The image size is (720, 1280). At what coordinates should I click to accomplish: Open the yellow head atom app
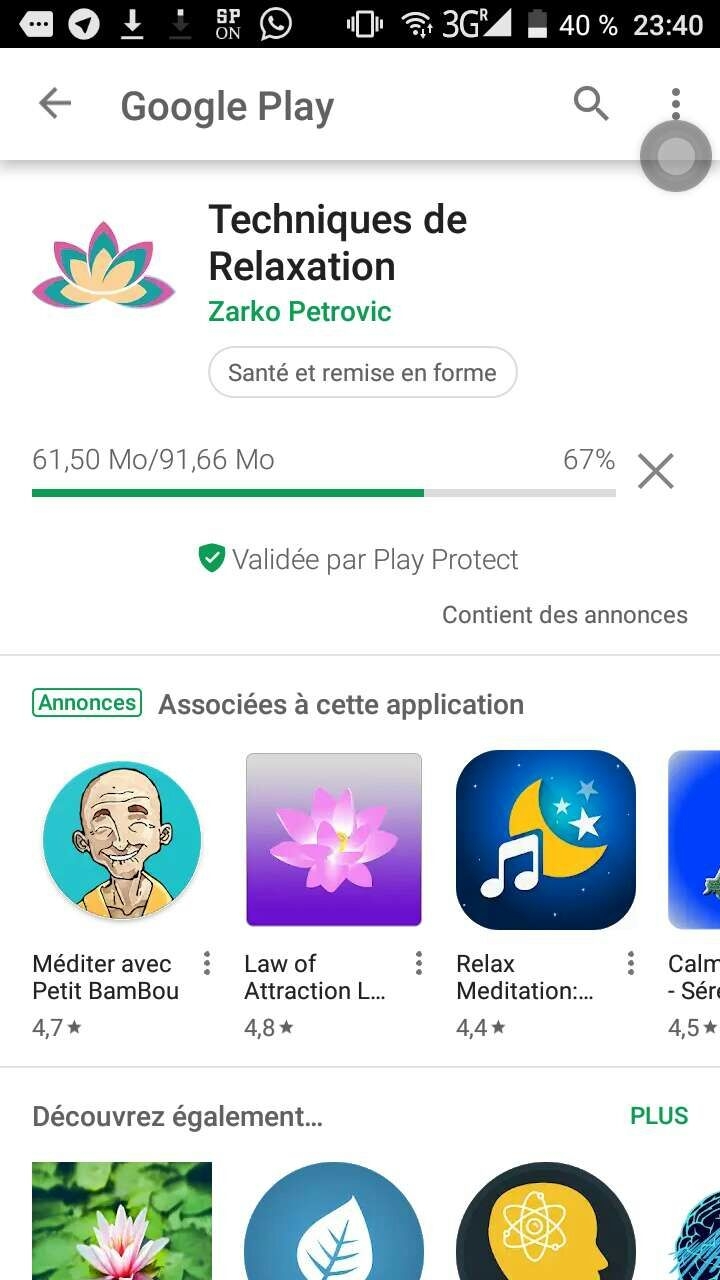(x=545, y=1222)
